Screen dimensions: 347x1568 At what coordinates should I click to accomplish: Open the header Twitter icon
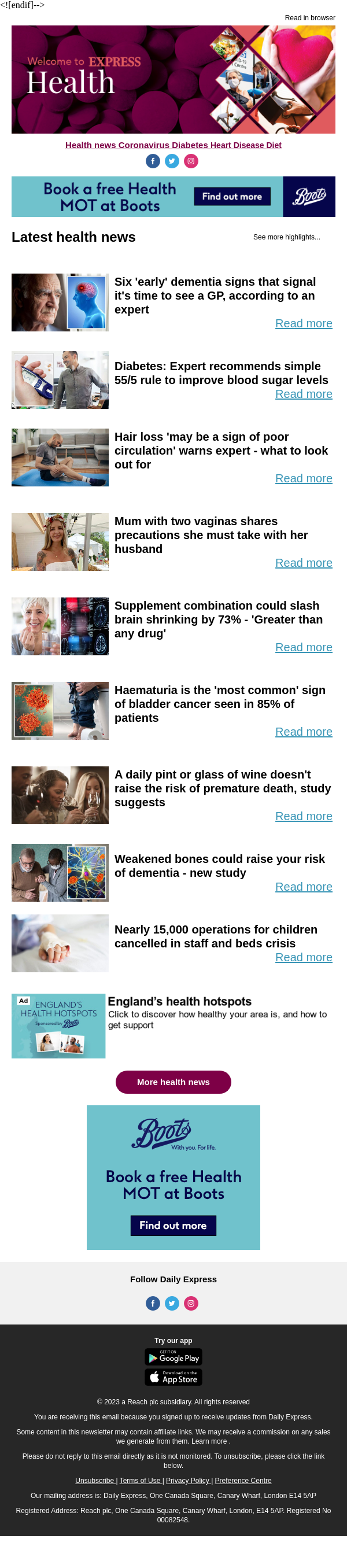[x=172, y=161]
